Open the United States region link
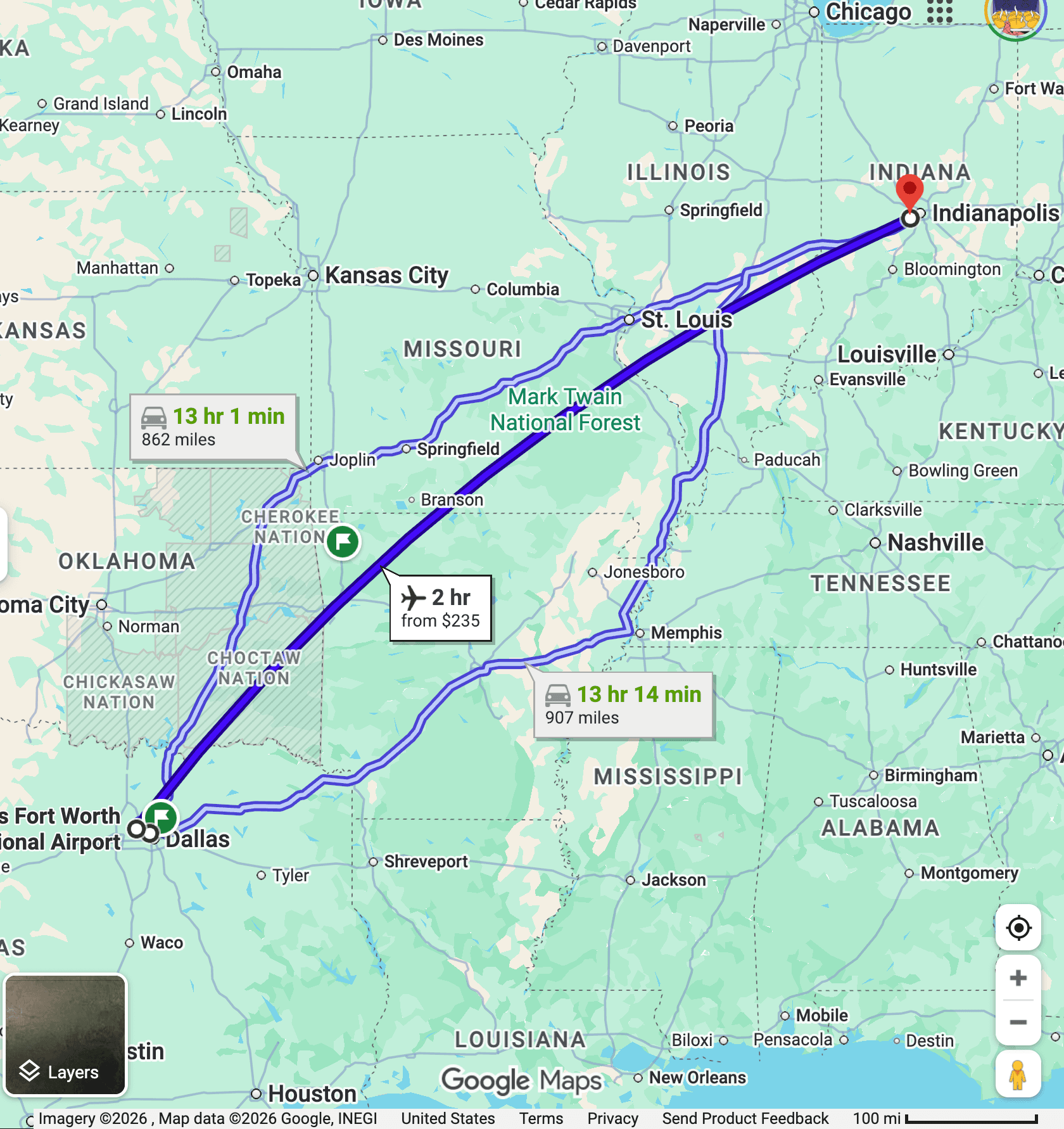 click(x=448, y=1118)
